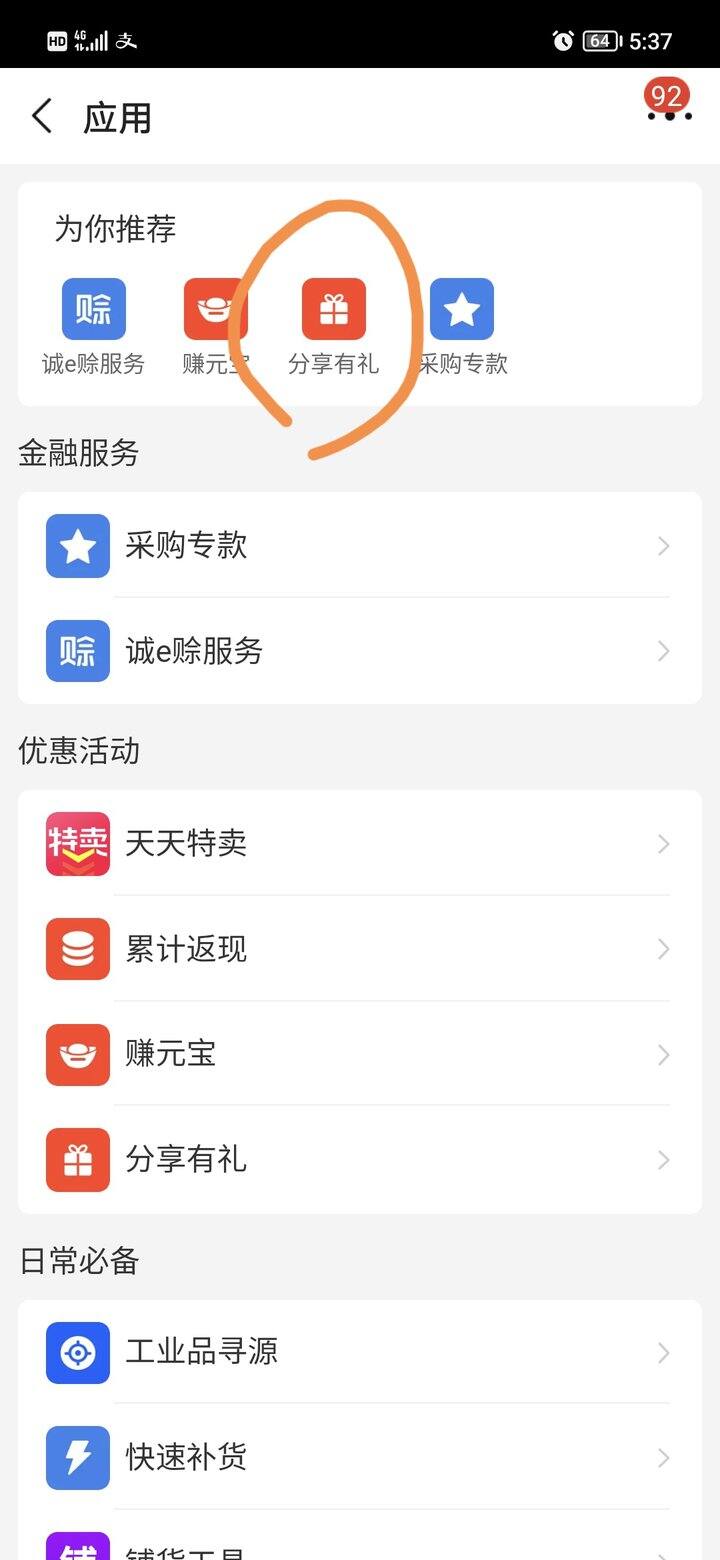Open 赚元宝 in the 为你推荐 section

(x=215, y=327)
